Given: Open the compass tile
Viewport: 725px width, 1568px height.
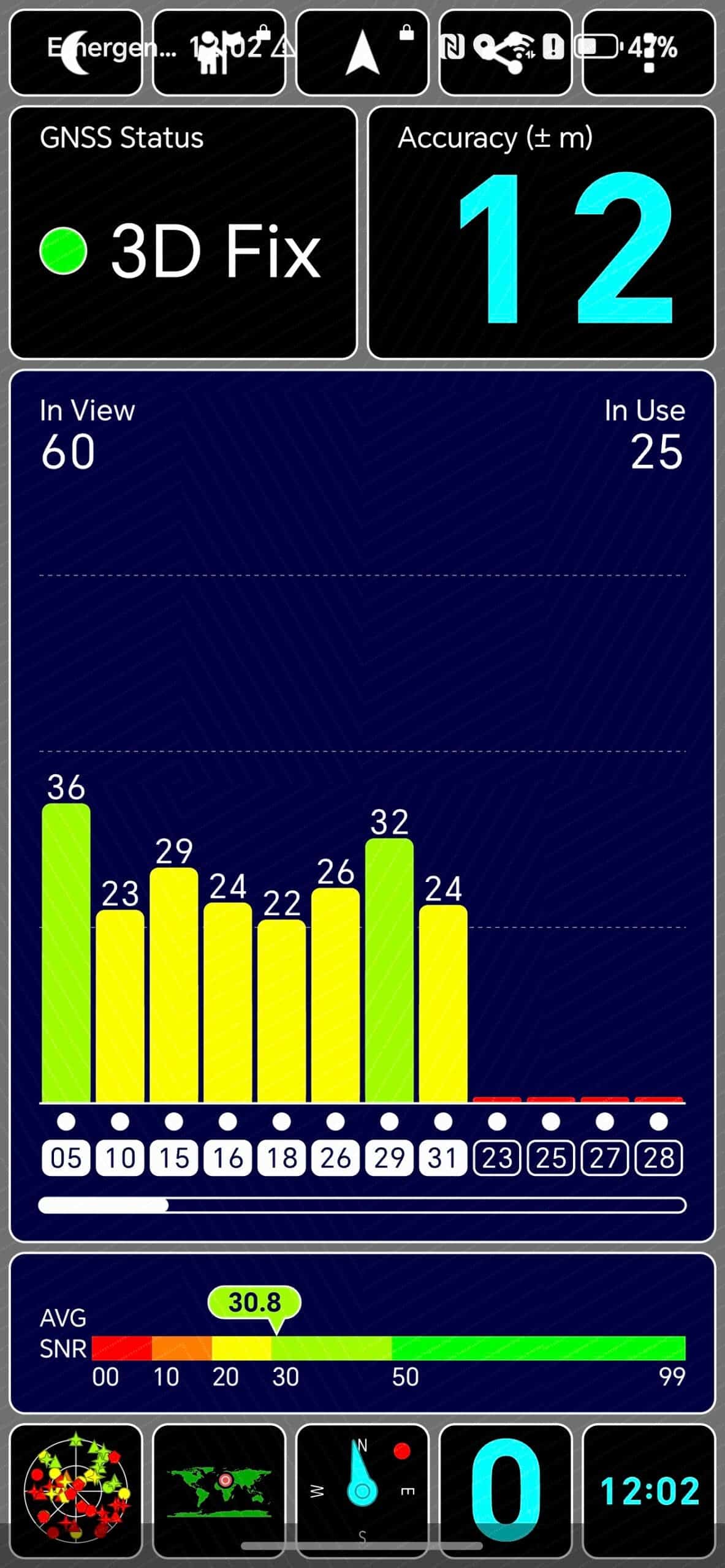Looking at the screenshot, I should point(362,1491).
